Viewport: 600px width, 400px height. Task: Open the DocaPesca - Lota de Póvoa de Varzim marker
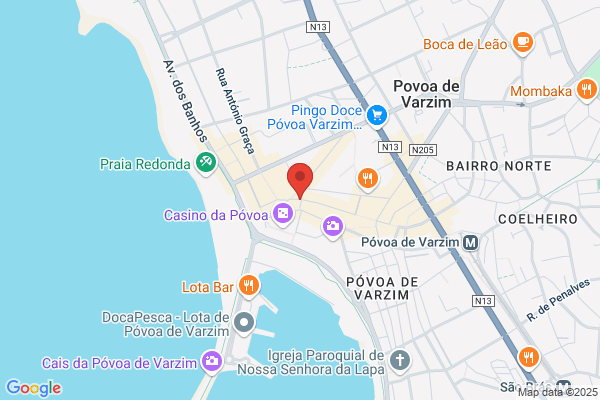coord(244,323)
